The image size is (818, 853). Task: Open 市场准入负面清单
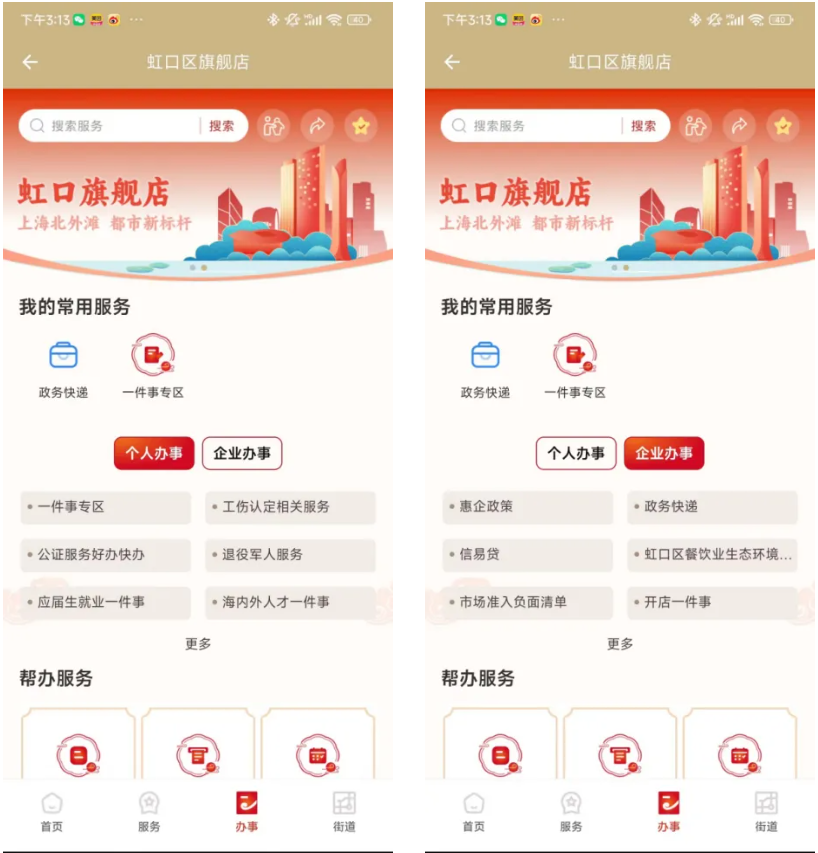tap(527, 602)
